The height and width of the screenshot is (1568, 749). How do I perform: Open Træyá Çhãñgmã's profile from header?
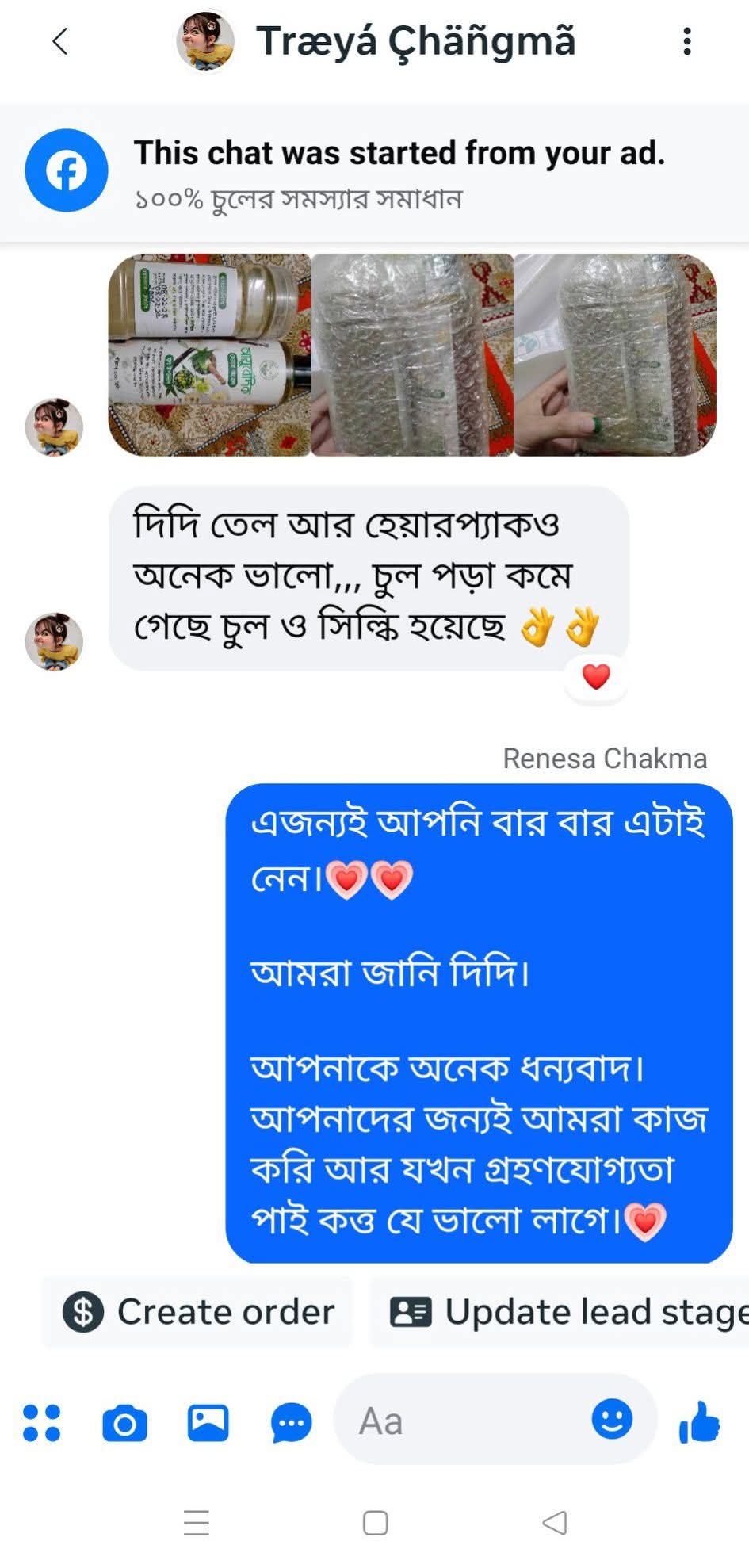coord(415,41)
